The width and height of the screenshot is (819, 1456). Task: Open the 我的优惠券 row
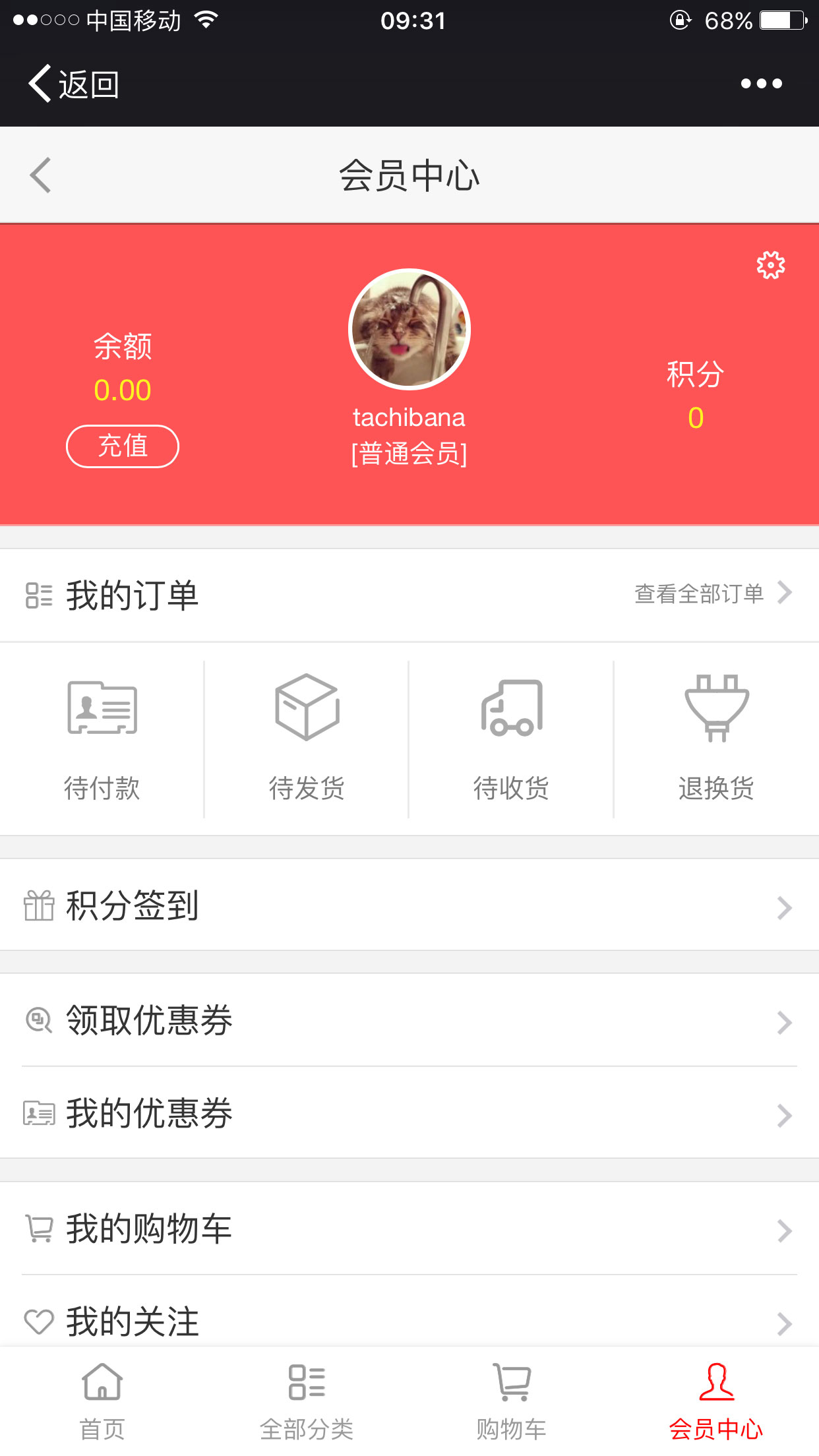point(409,1114)
